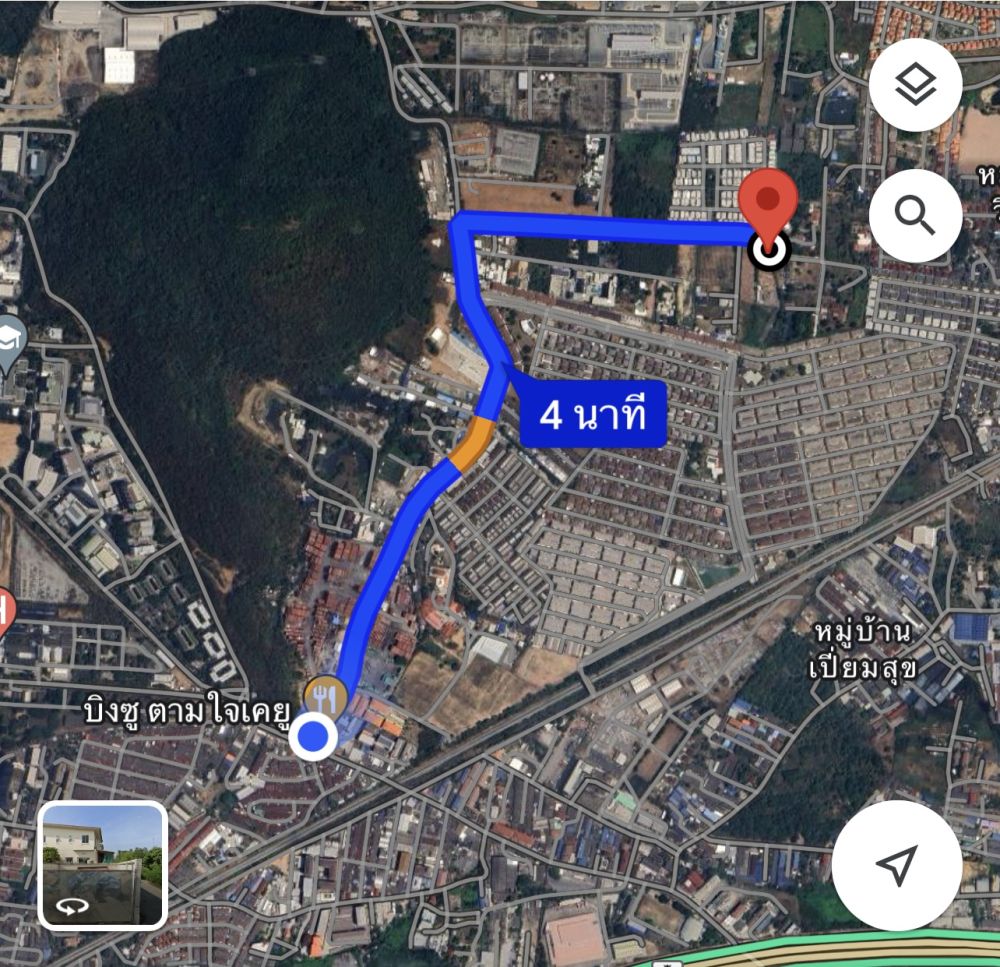Open the บิงซู ตามใจเคยู restaurant marker

tap(325, 694)
